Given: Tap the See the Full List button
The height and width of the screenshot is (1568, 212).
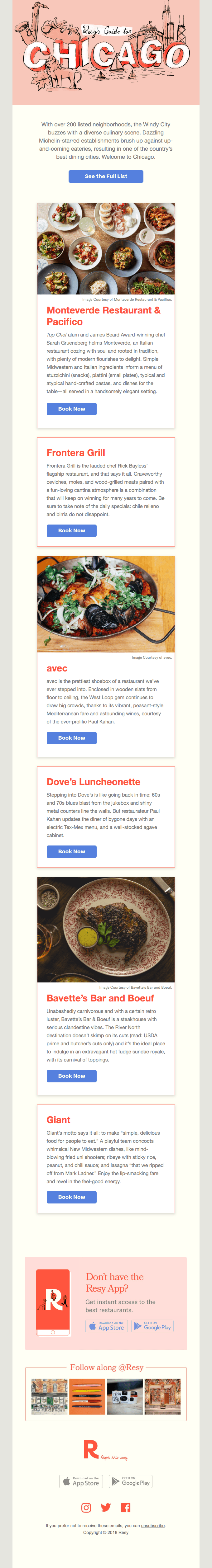Looking at the screenshot, I should 106,177.
